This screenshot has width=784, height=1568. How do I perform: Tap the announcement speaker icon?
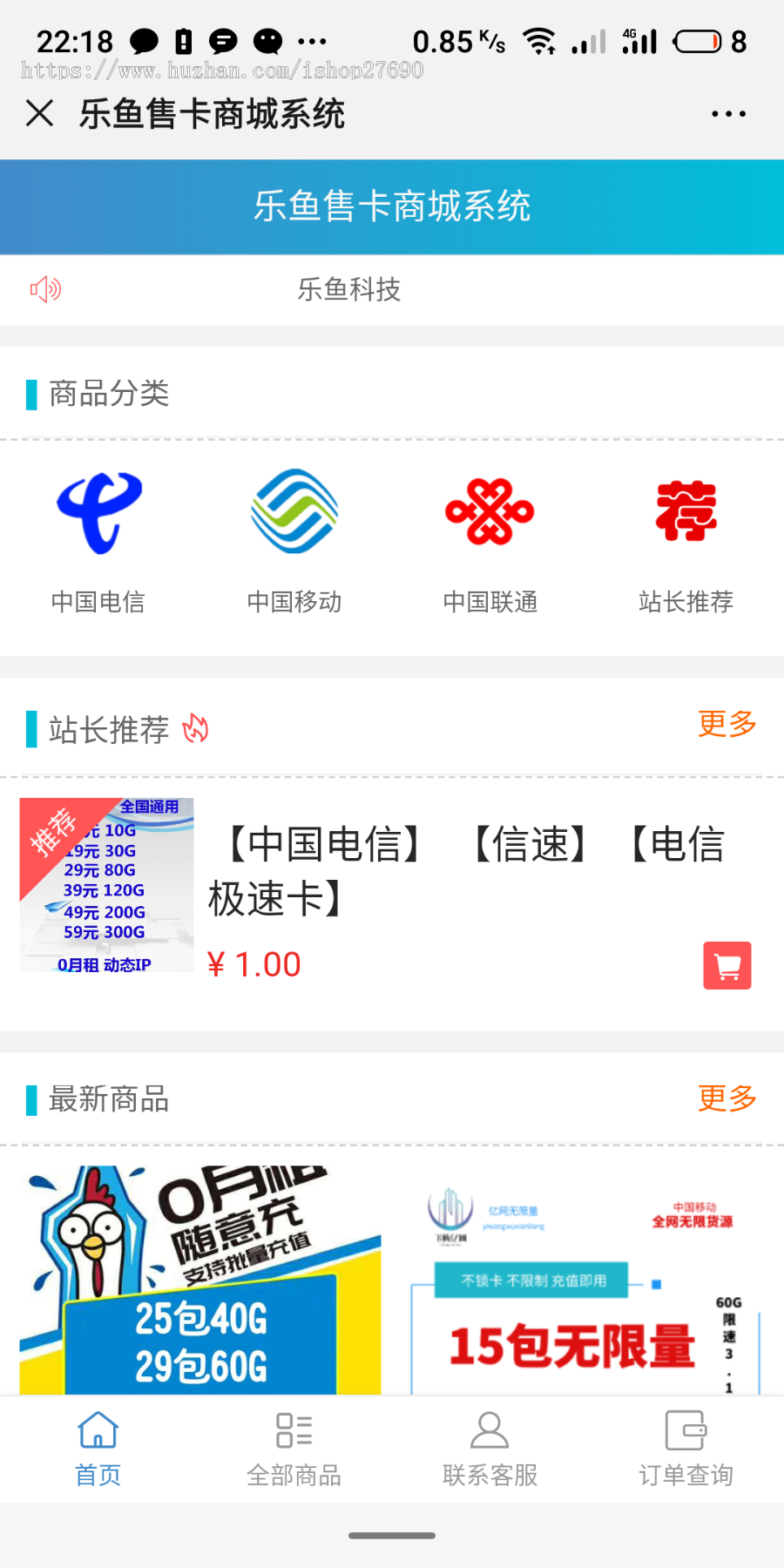44,289
